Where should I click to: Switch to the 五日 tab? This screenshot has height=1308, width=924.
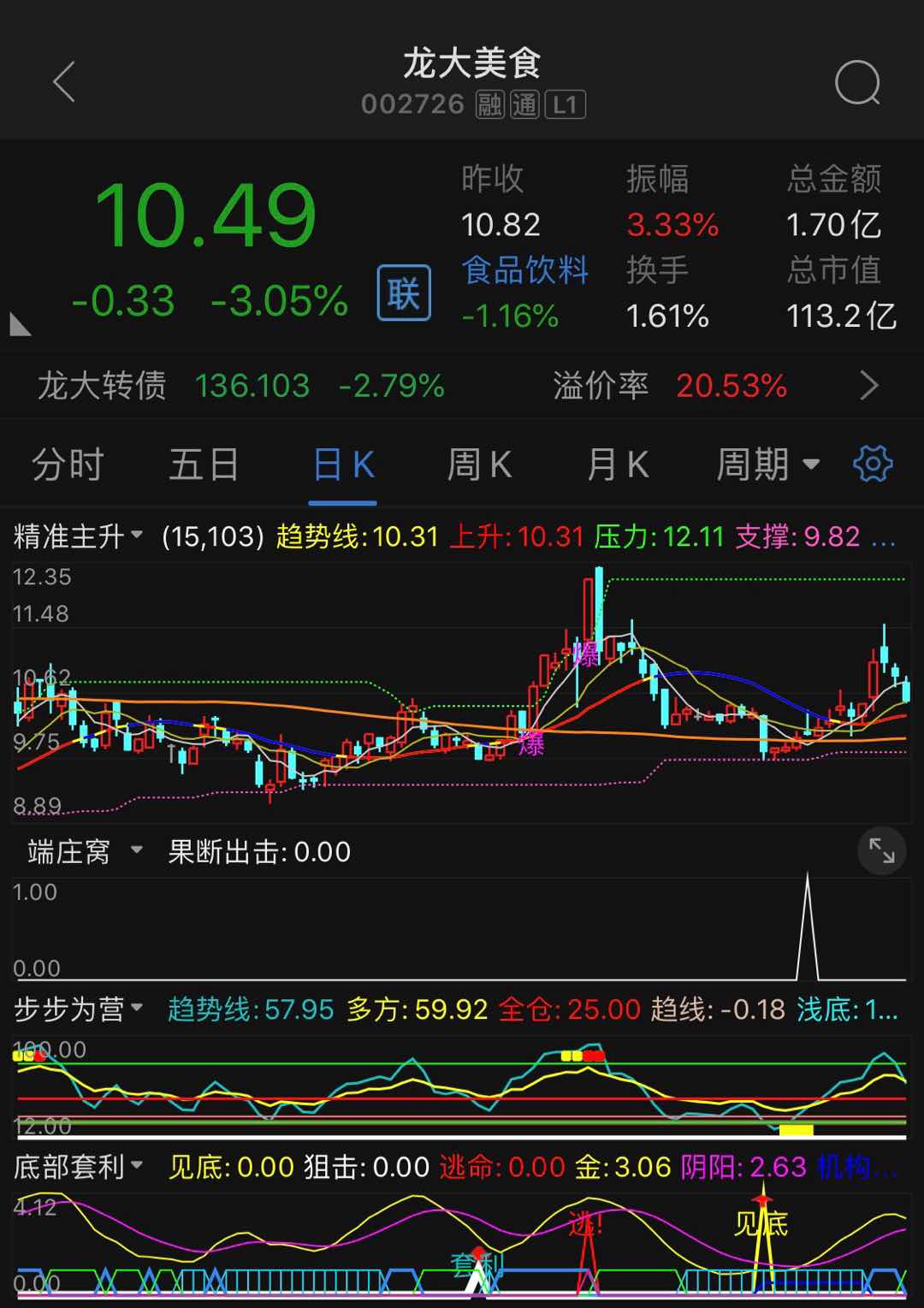coord(204,465)
